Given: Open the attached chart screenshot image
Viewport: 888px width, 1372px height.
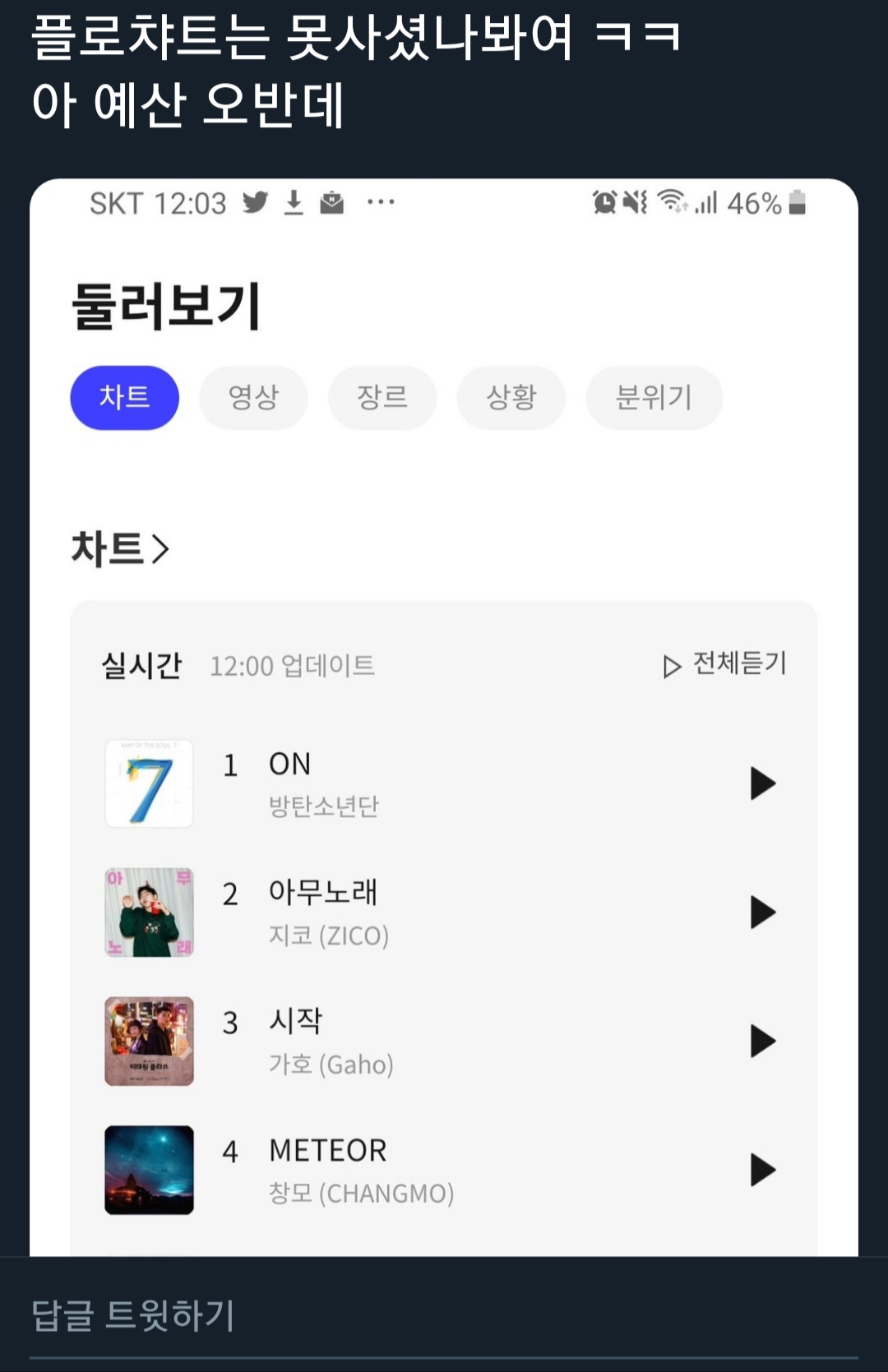Looking at the screenshot, I should [444, 715].
